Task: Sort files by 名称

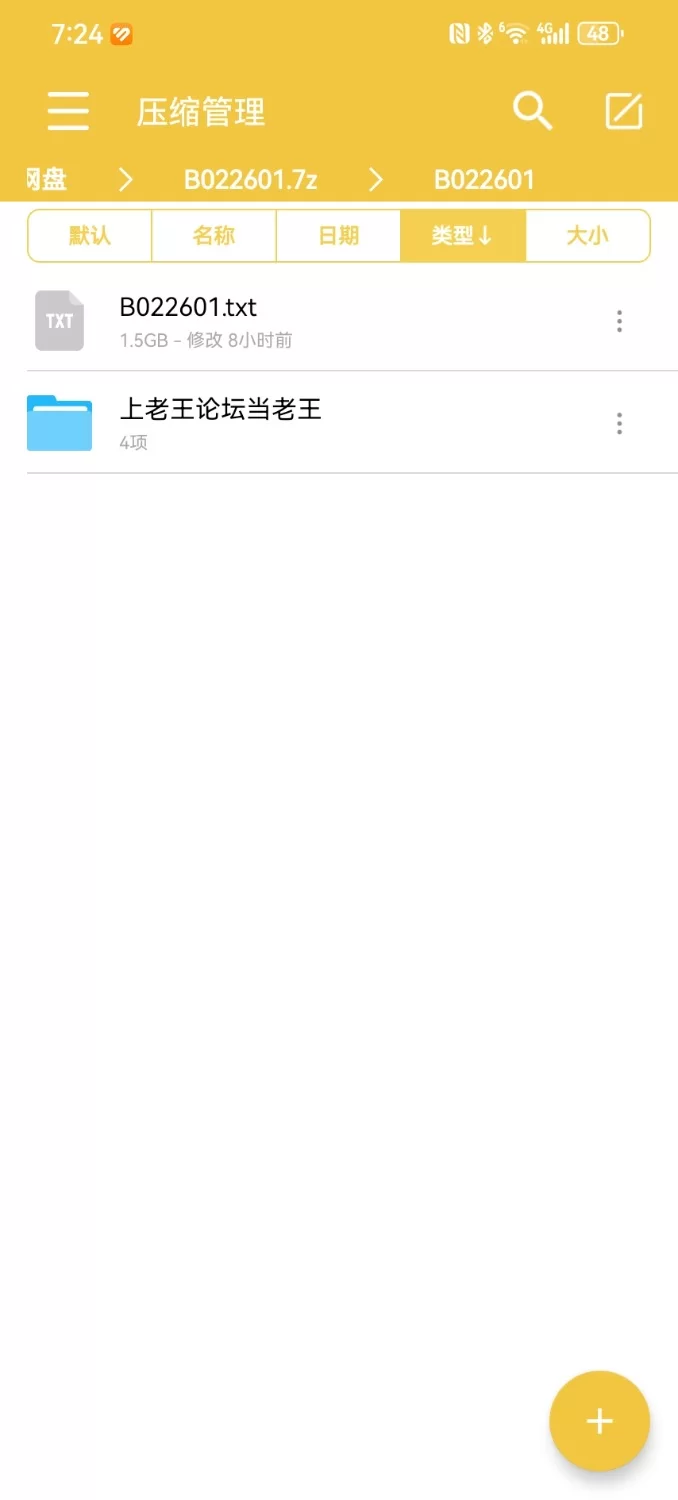Action: pos(214,236)
